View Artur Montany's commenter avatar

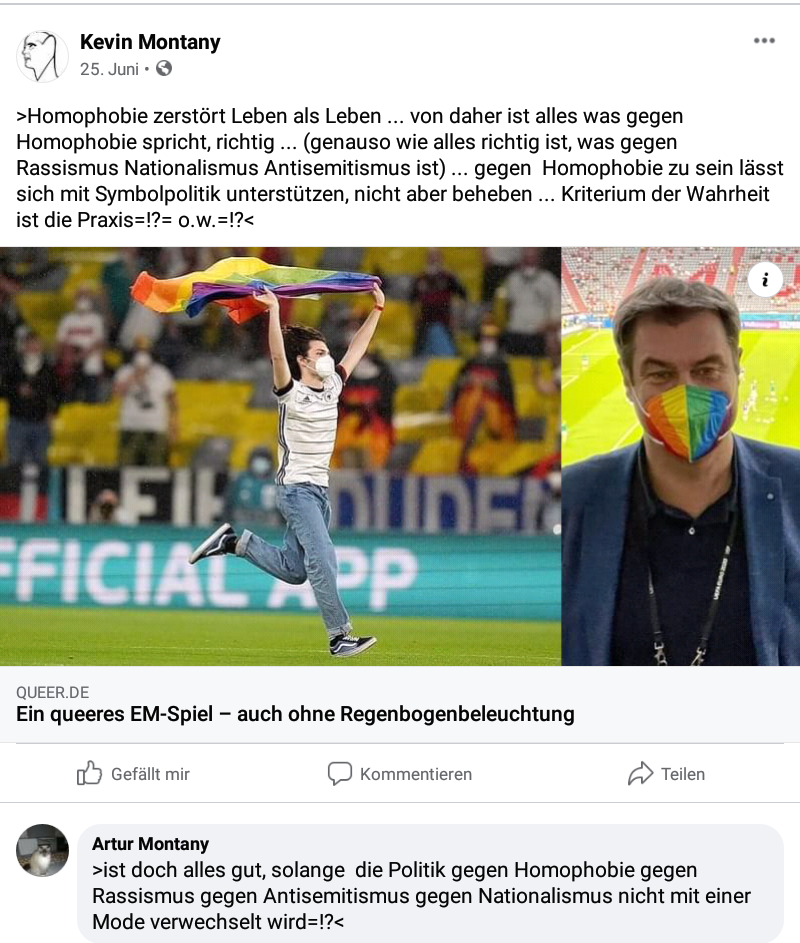pos(43,851)
